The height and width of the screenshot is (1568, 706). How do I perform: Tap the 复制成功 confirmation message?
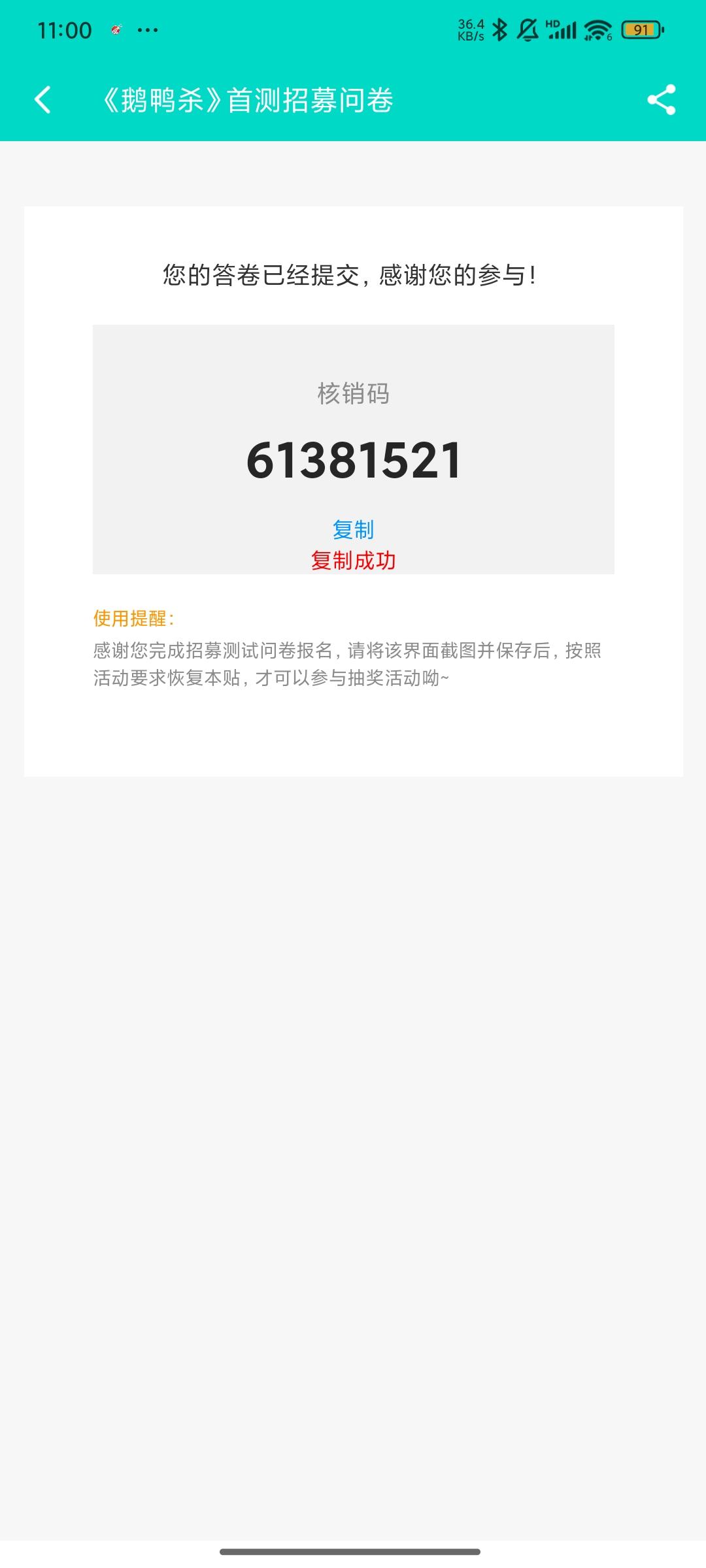353,561
